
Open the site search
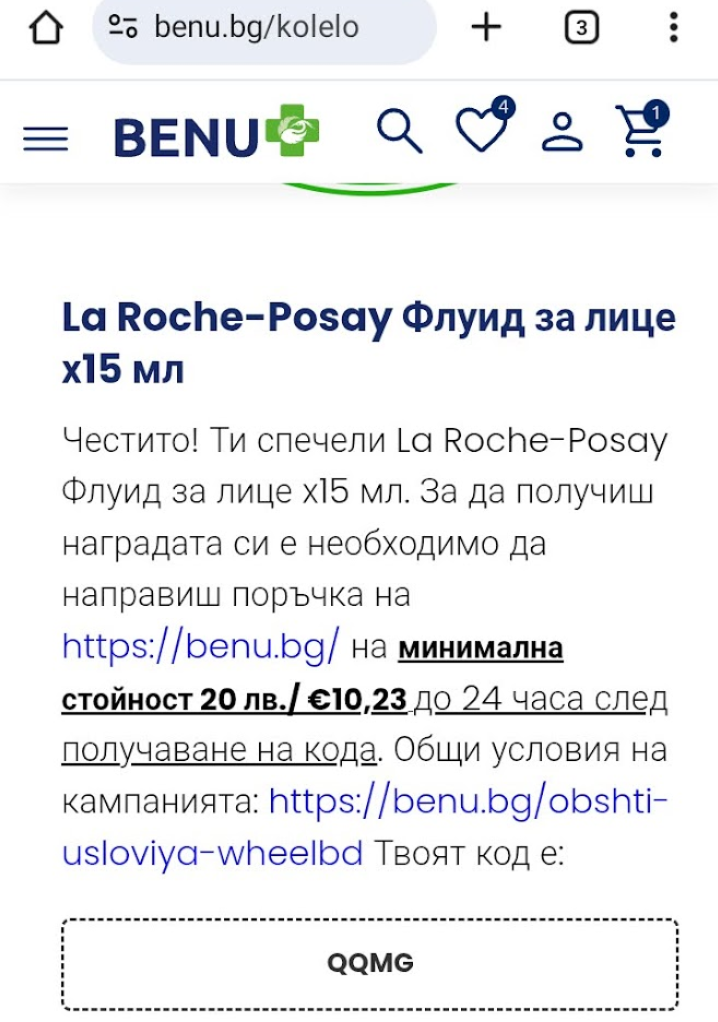click(x=399, y=132)
